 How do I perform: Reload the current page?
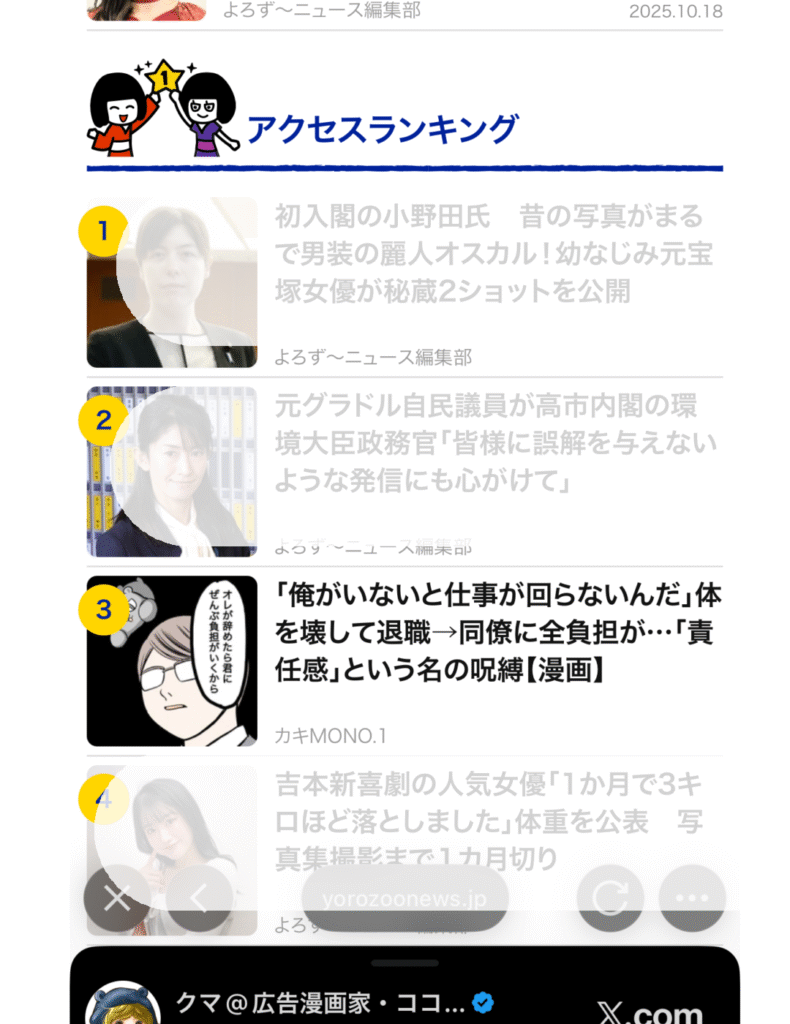click(x=610, y=898)
